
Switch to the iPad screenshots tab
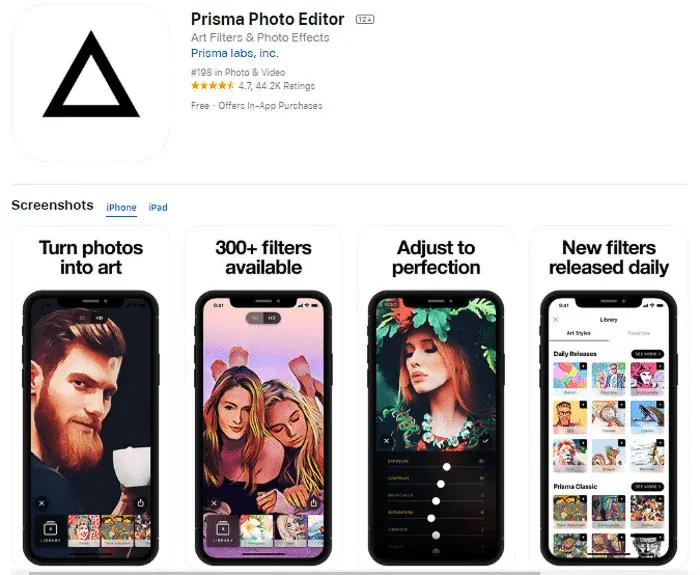158,207
